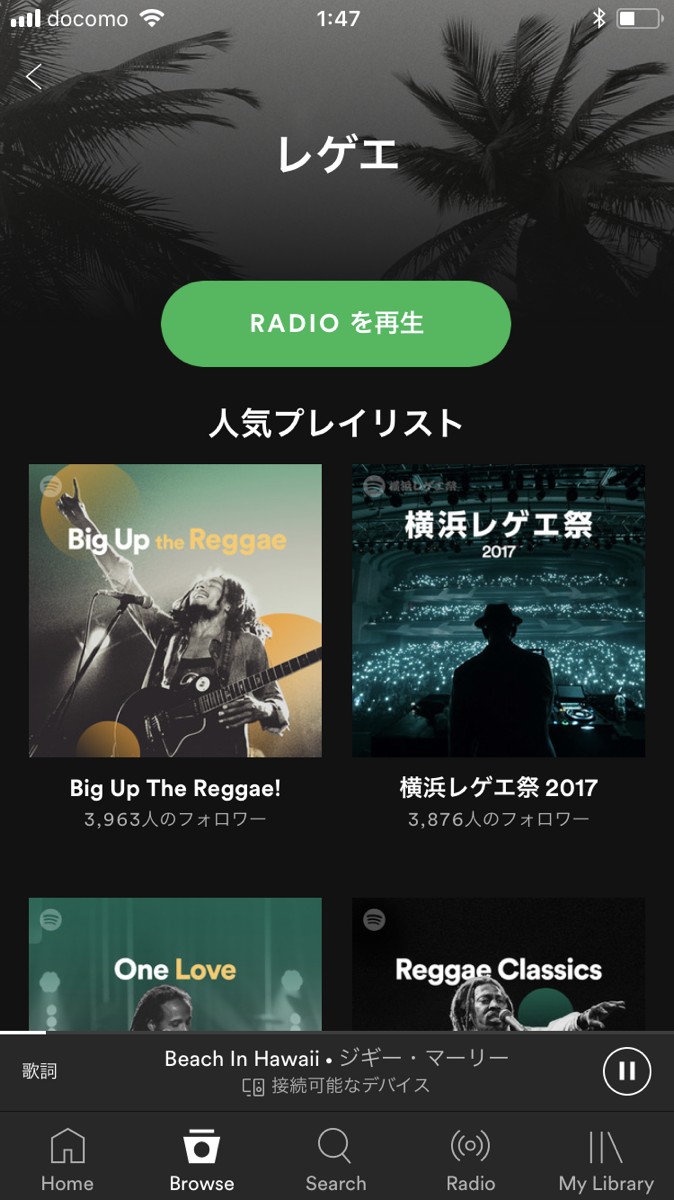Pause the currently playing song
Image resolution: width=674 pixels, height=1200 pixels.
[x=627, y=1071]
